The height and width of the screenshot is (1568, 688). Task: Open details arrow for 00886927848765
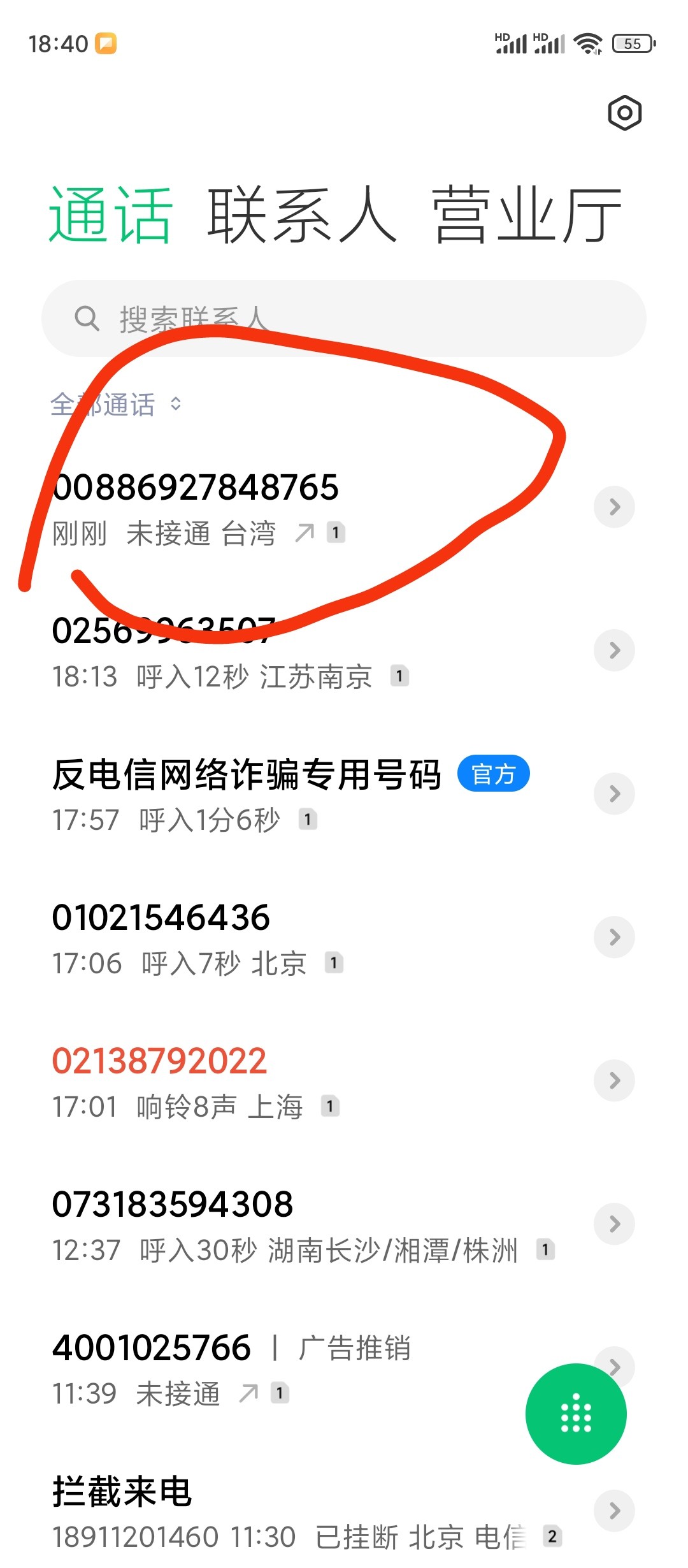[x=614, y=507]
